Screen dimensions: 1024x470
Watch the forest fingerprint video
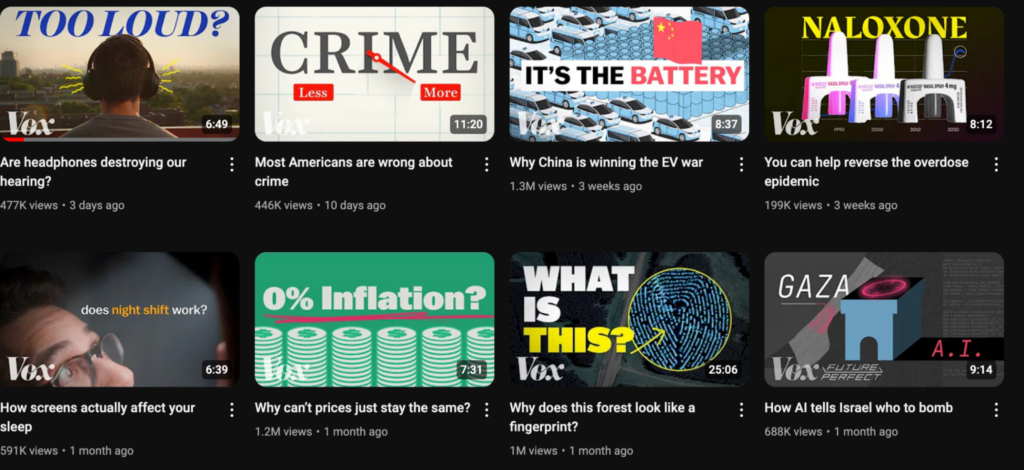pyautogui.click(x=629, y=319)
